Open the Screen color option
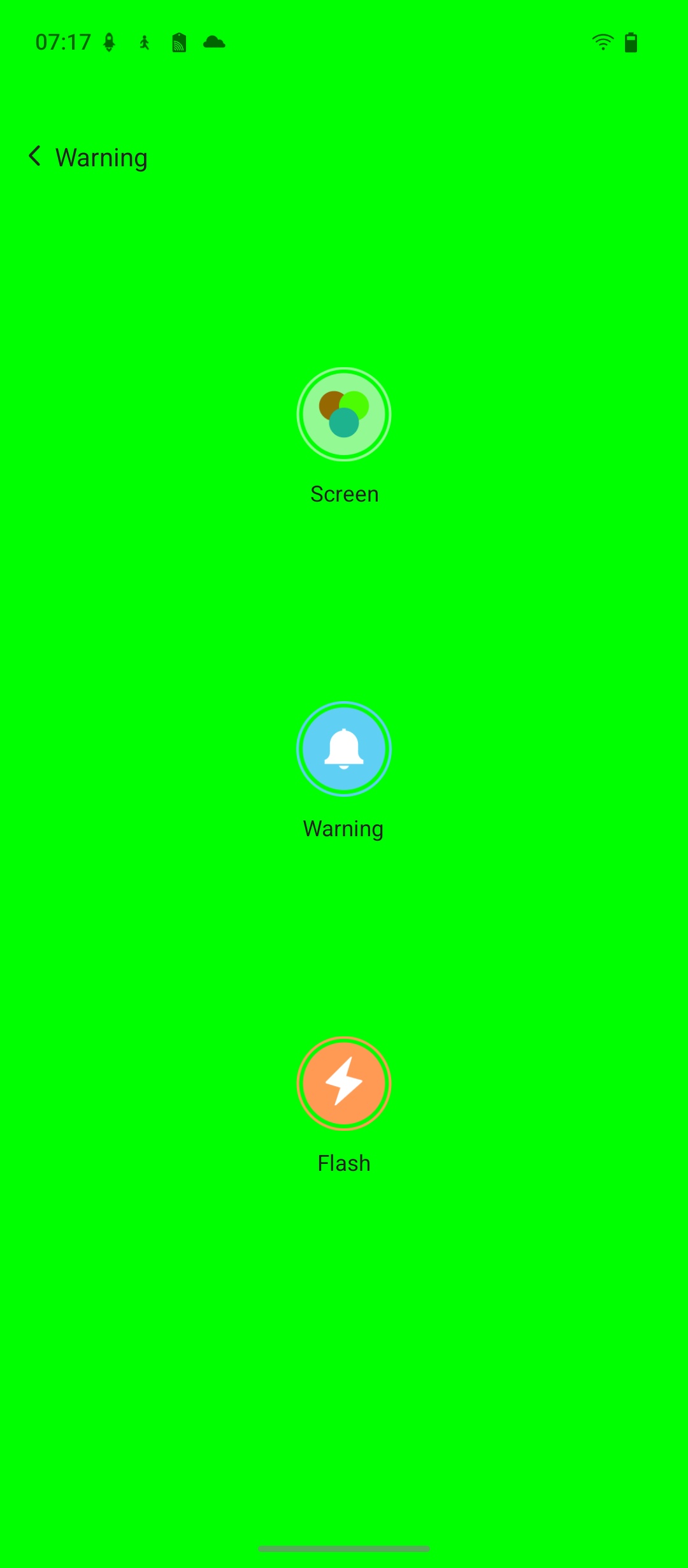This screenshot has height=1568, width=688. tap(344, 414)
